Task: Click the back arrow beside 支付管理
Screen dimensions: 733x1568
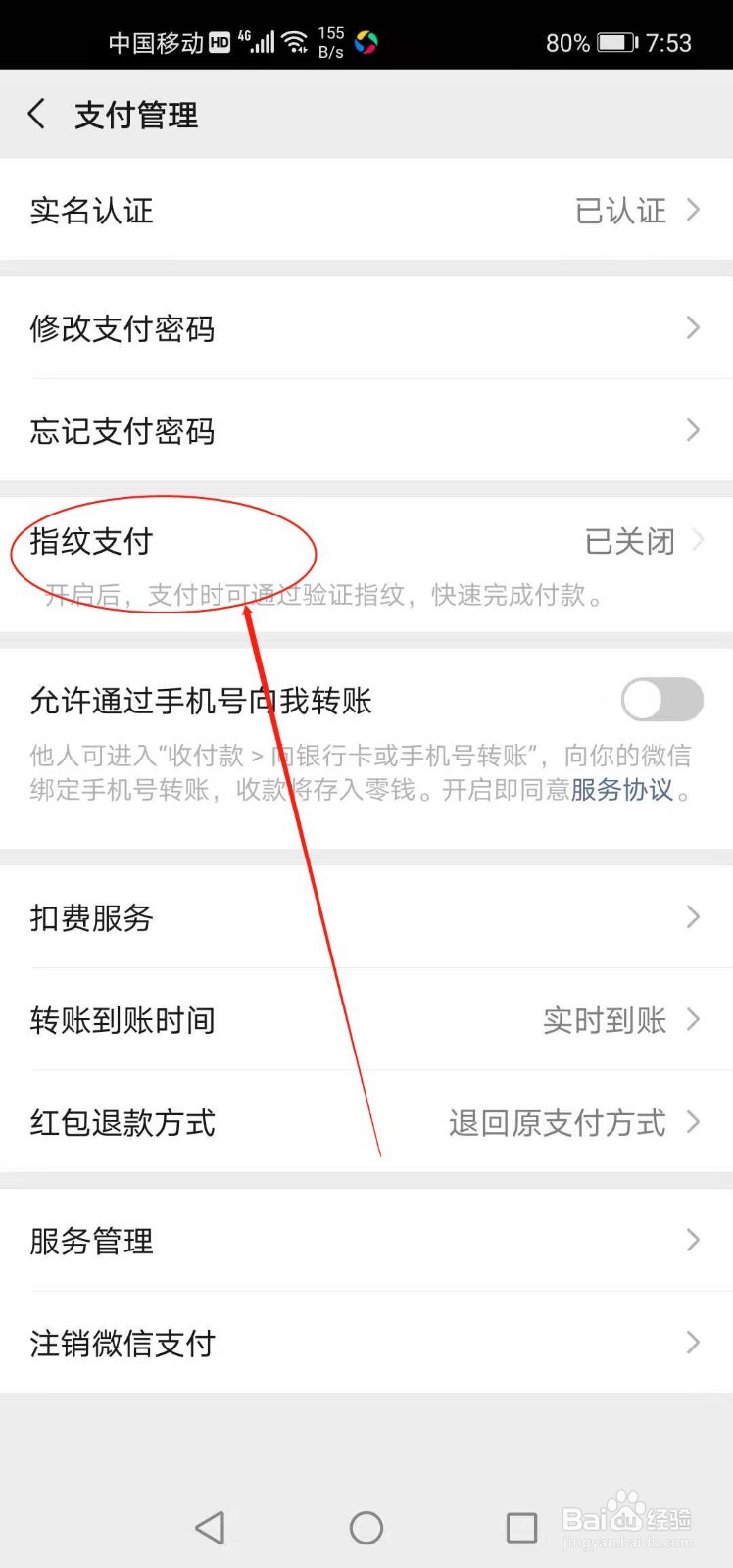Action: click(36, 114)
